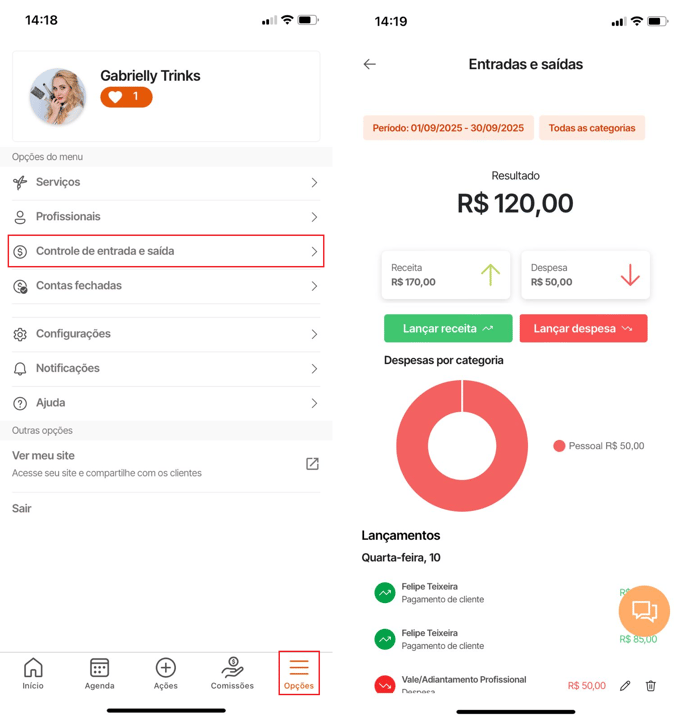Tap Lançar despesa button

(x=583, y=328)
